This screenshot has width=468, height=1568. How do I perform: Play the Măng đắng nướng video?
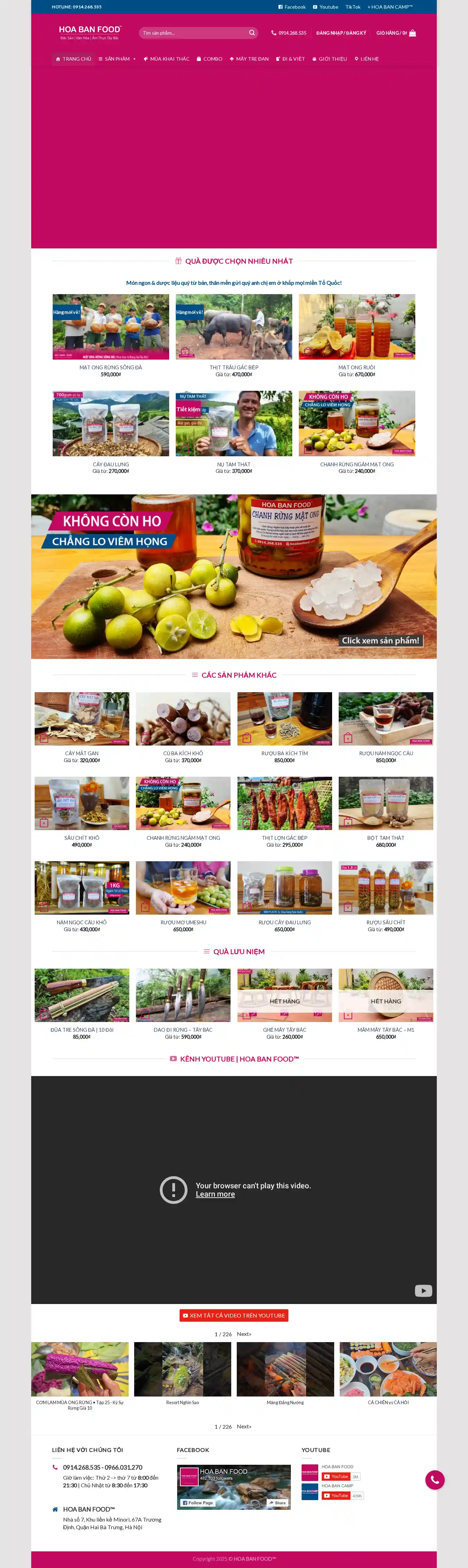pos(285,1369)
